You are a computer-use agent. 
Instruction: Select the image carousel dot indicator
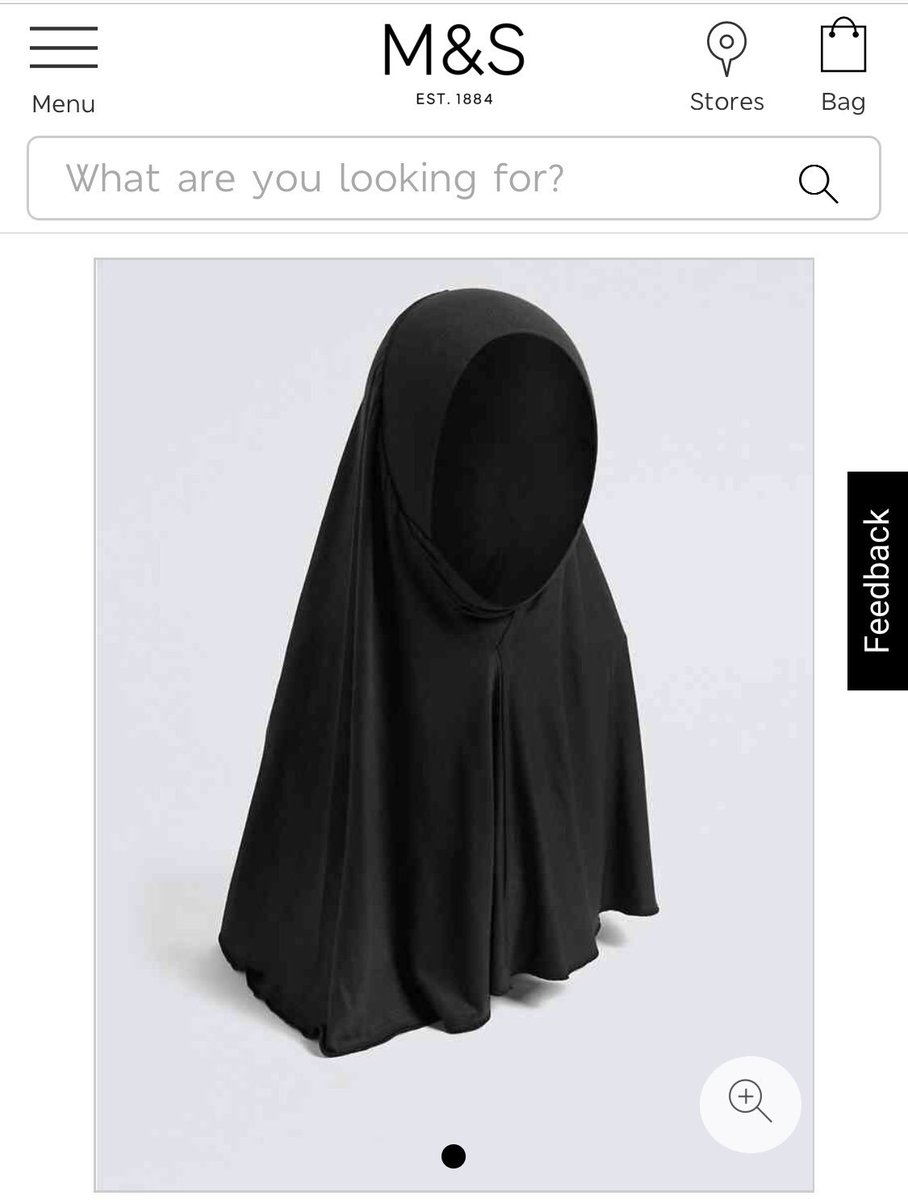coord(453,1157)
